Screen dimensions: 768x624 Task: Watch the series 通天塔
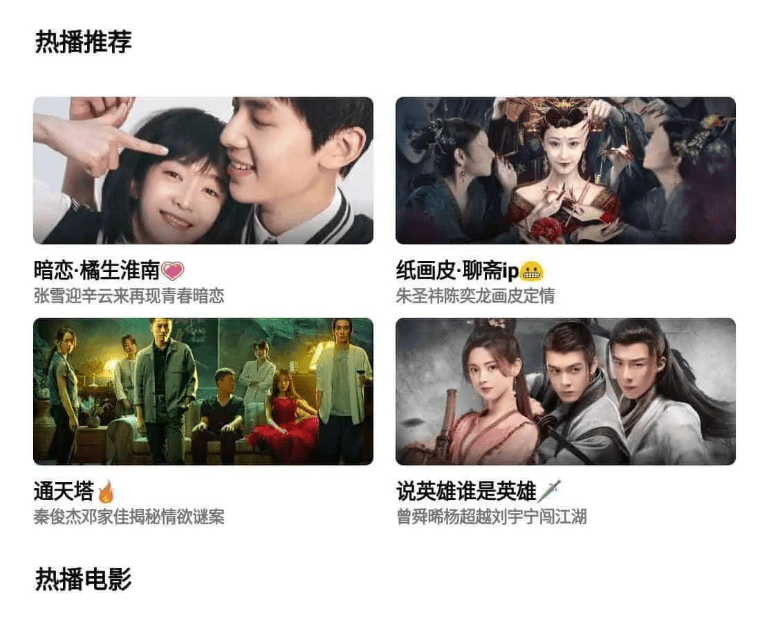coord(203,391)
